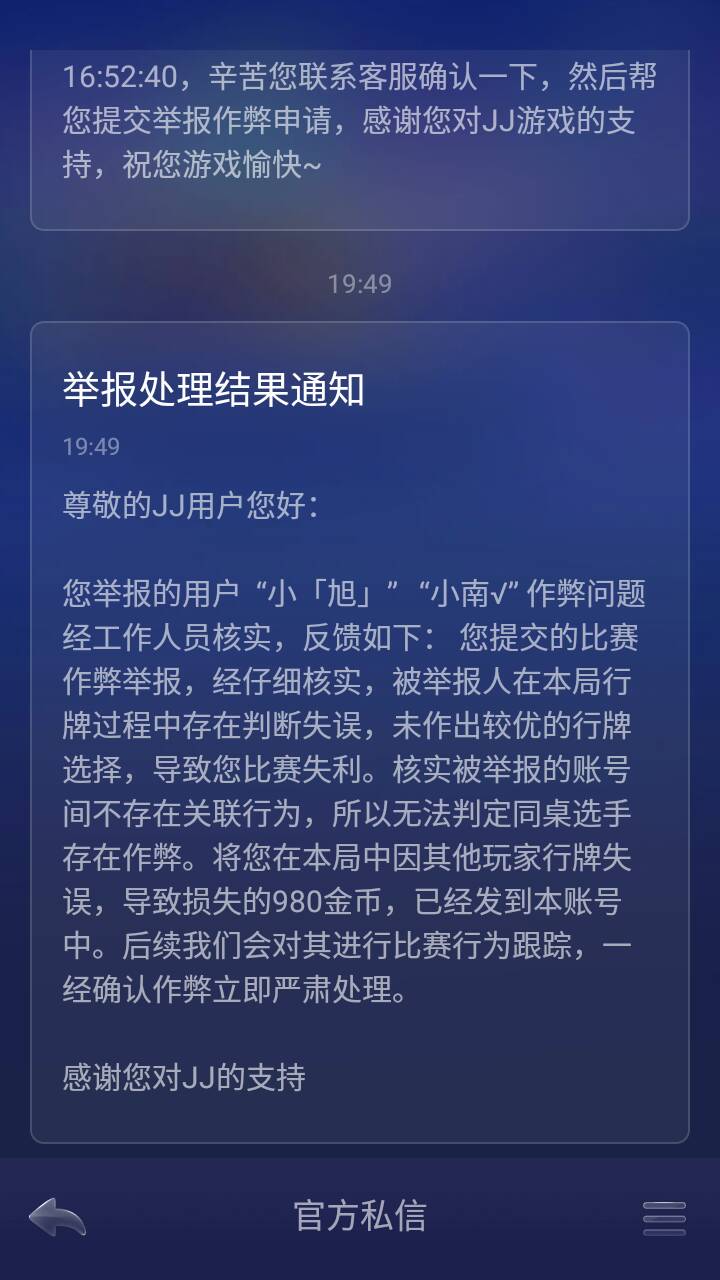Tap the return arrow in bottom navigation bar
The height and width of the screenshot is (1280, 720).
[58, 1216]
